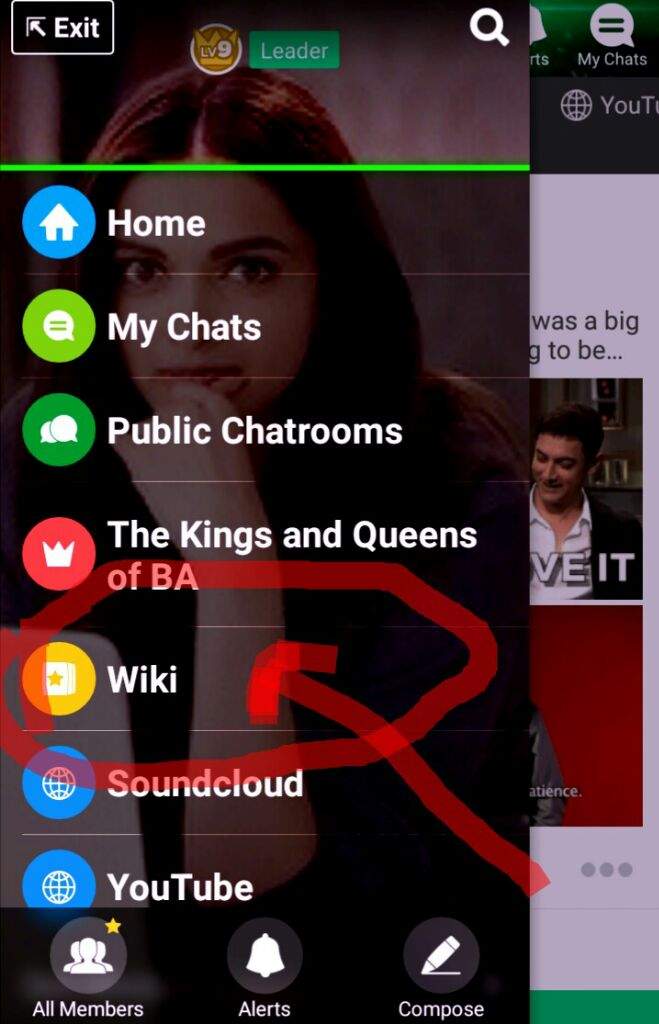The width and height of the screenshot is (659, 1024).
Task: Go to Home in side menu
Action: tap(155, 223)
